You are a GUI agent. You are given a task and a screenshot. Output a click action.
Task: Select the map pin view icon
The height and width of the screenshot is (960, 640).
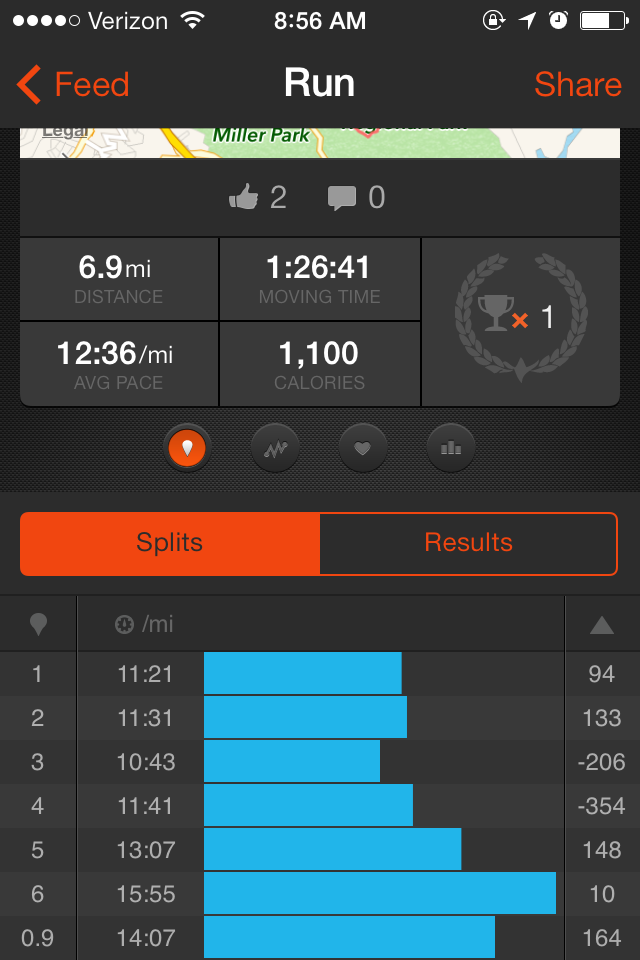pos(187,448)
